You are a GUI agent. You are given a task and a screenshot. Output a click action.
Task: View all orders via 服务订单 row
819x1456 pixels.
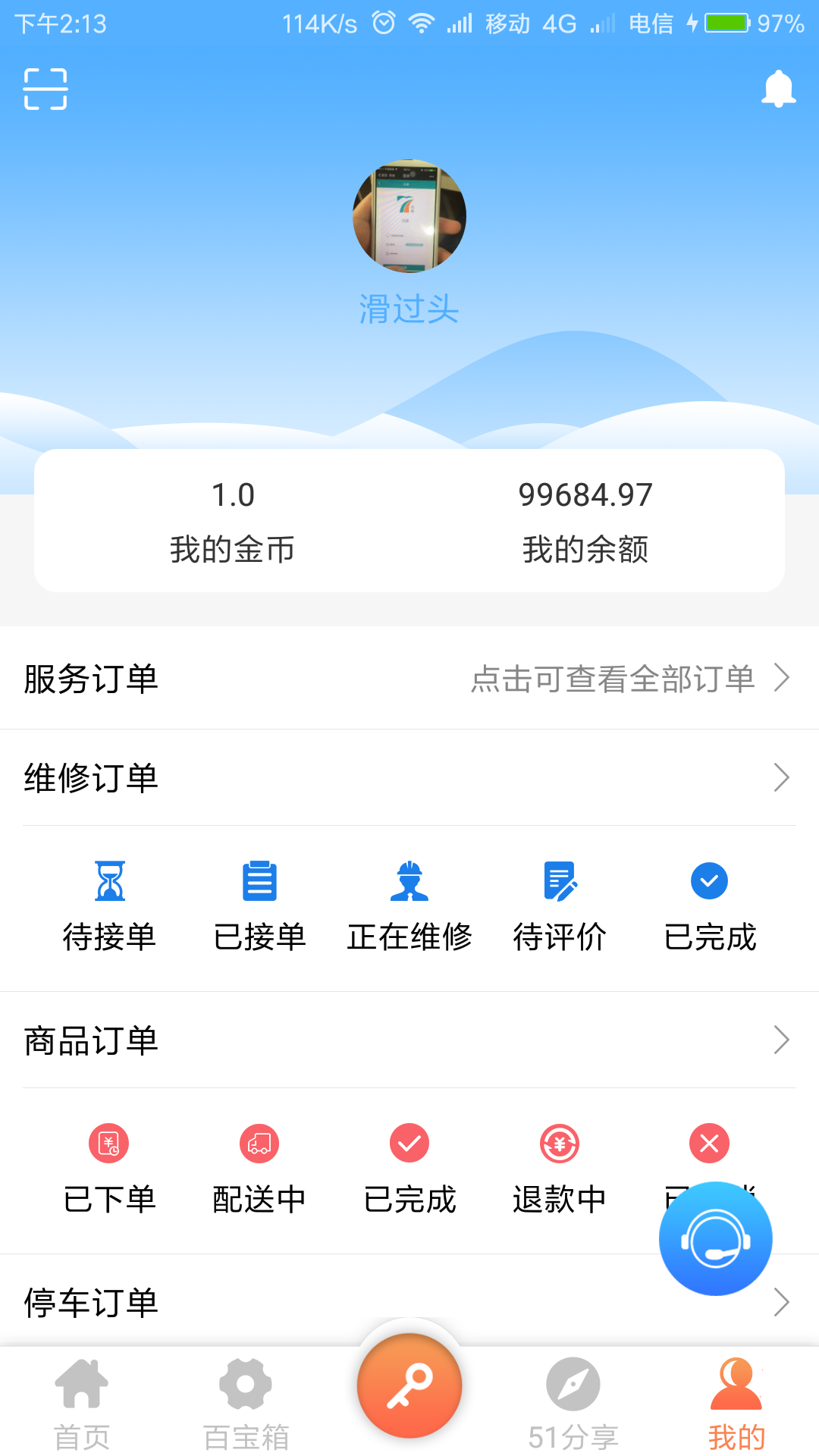[x=409, y=678]
